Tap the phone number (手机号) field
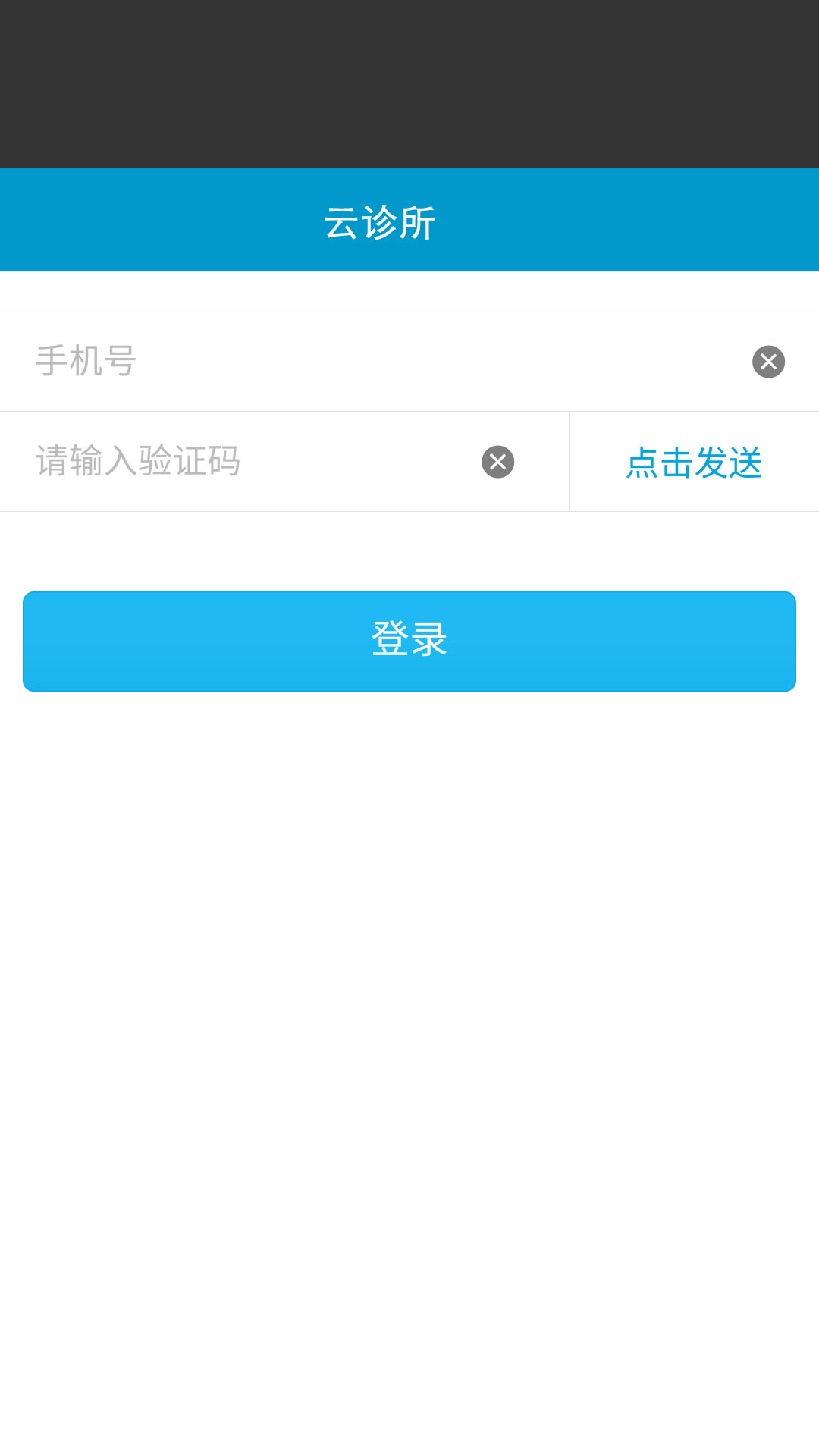 pyautogui.click(x=379, y=362)
